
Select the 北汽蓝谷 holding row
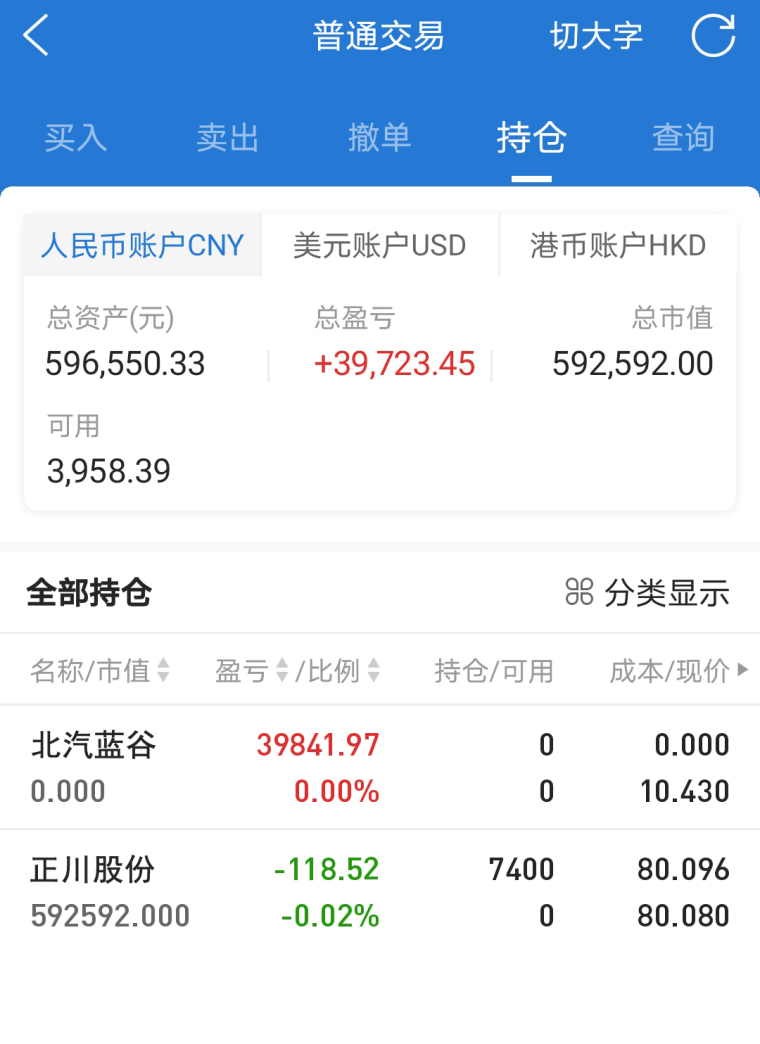tap(380, 767)
